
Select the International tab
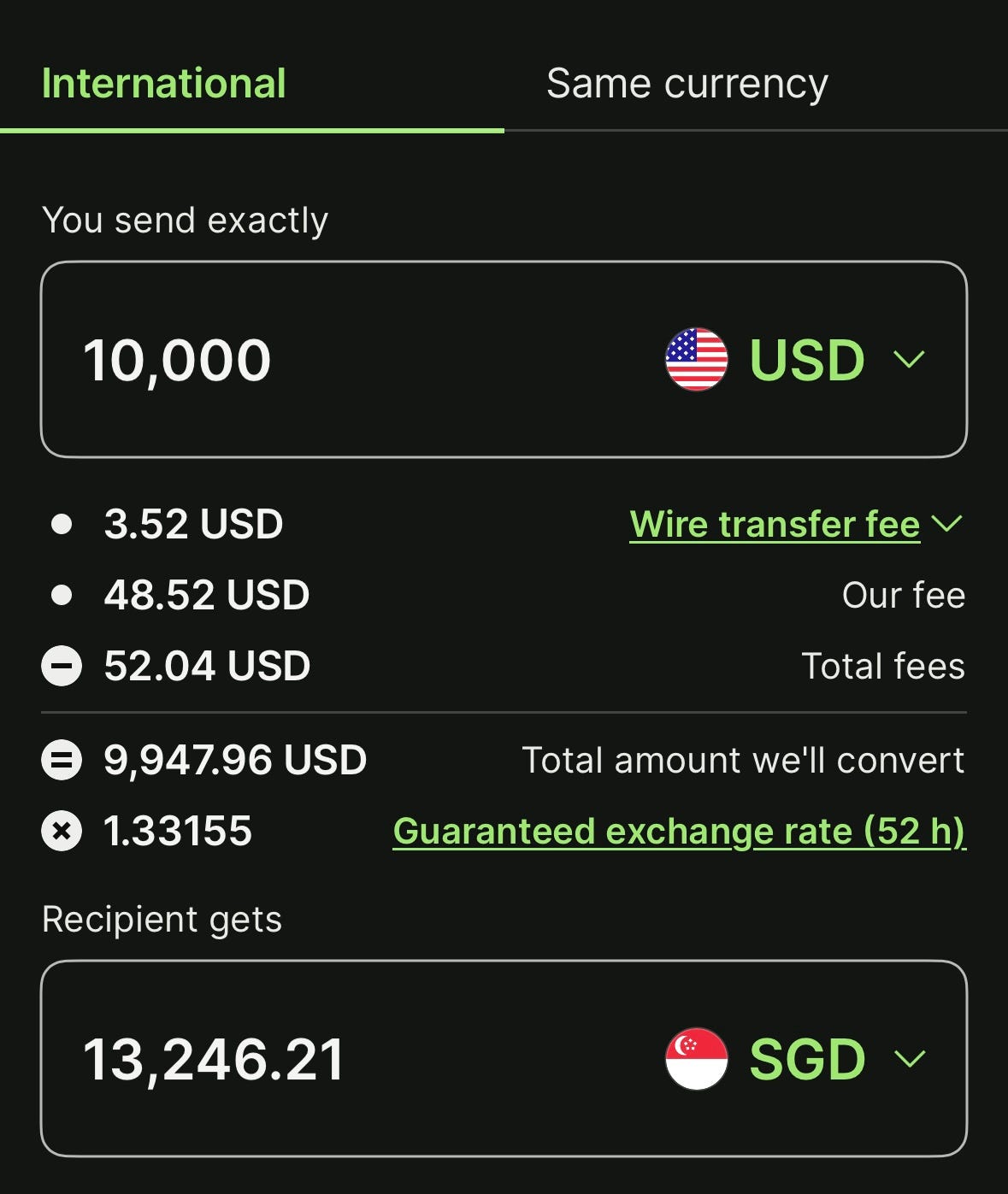click(163, 83)
